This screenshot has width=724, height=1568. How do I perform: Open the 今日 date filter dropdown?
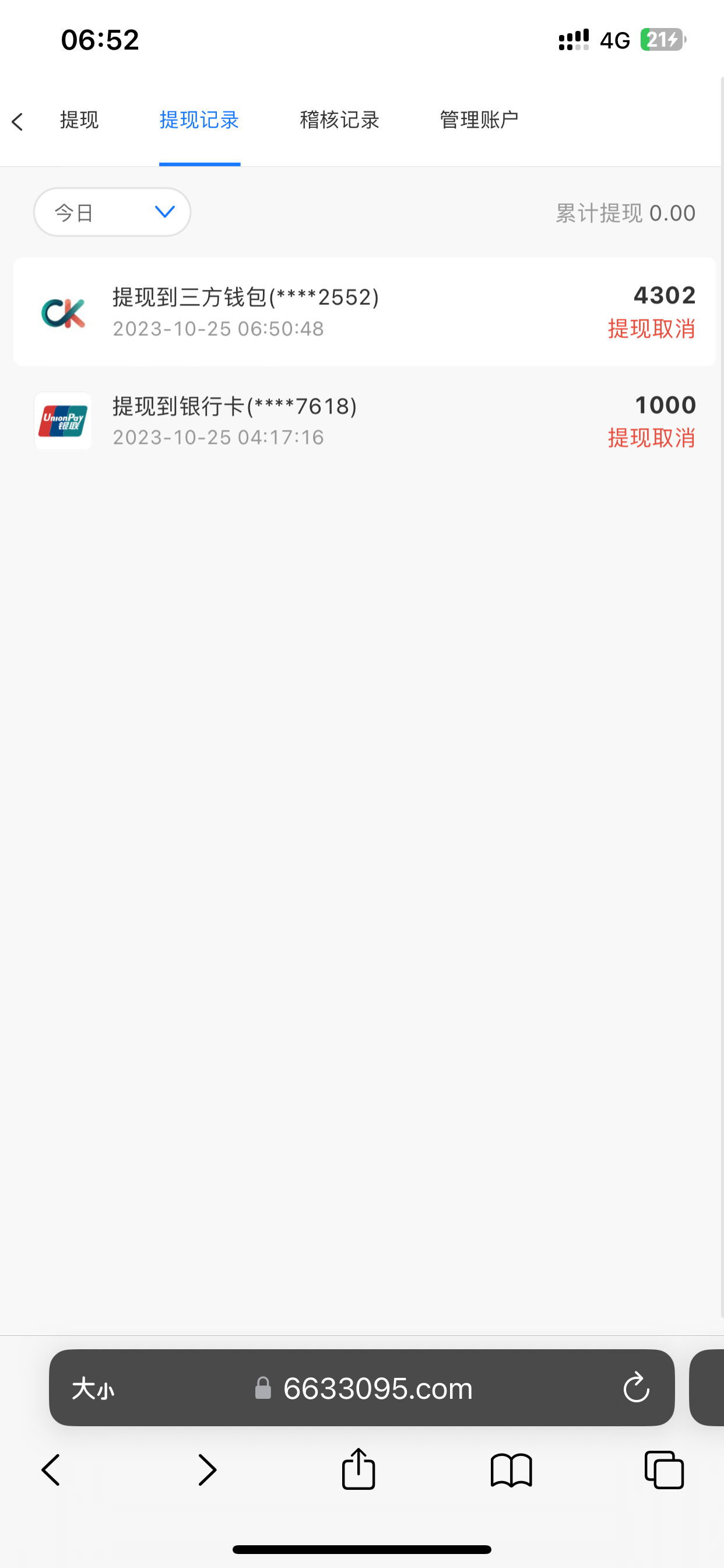(112, 212)
